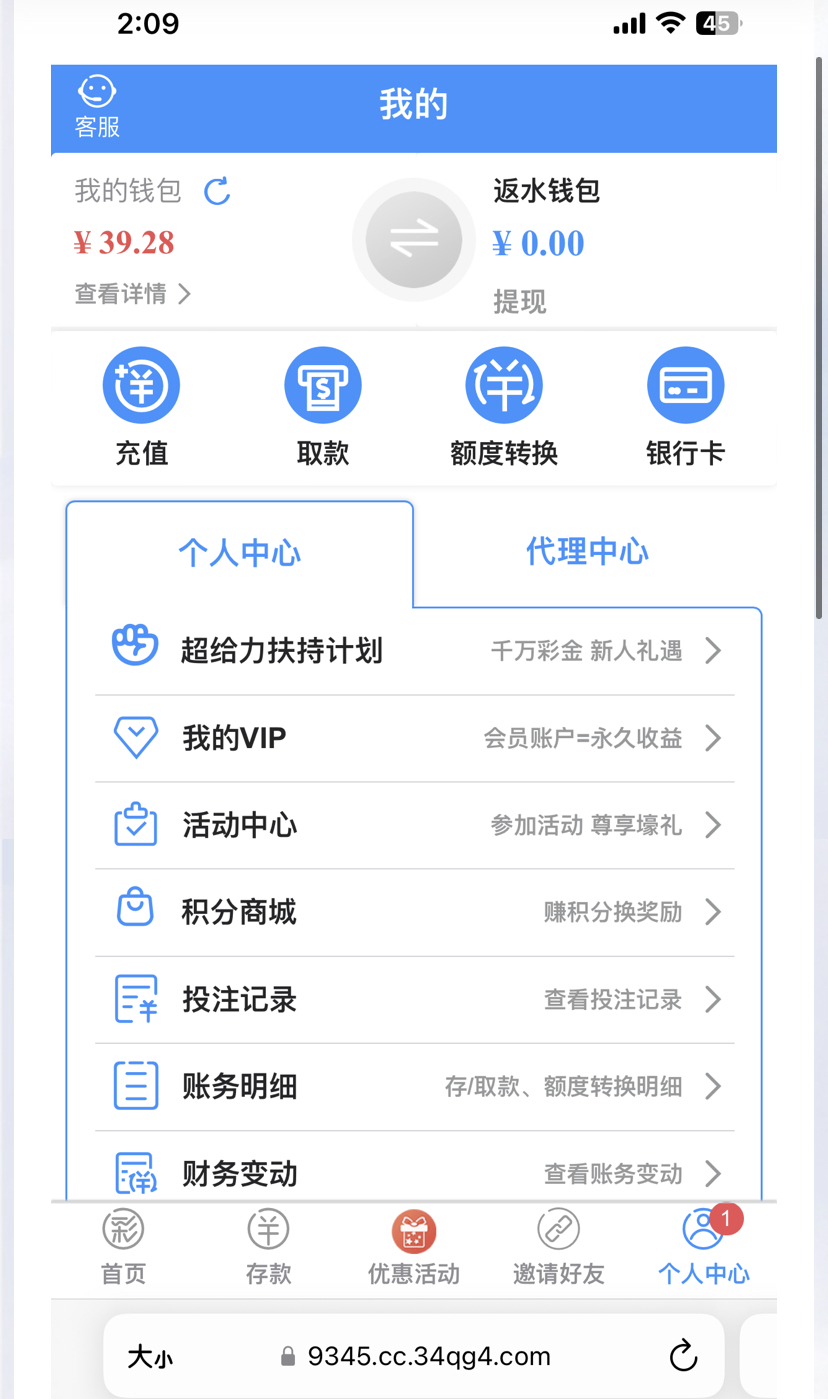The image size is (828, 1399).
Task: Open 查看详情 wallet details
Action: (132, 294)
